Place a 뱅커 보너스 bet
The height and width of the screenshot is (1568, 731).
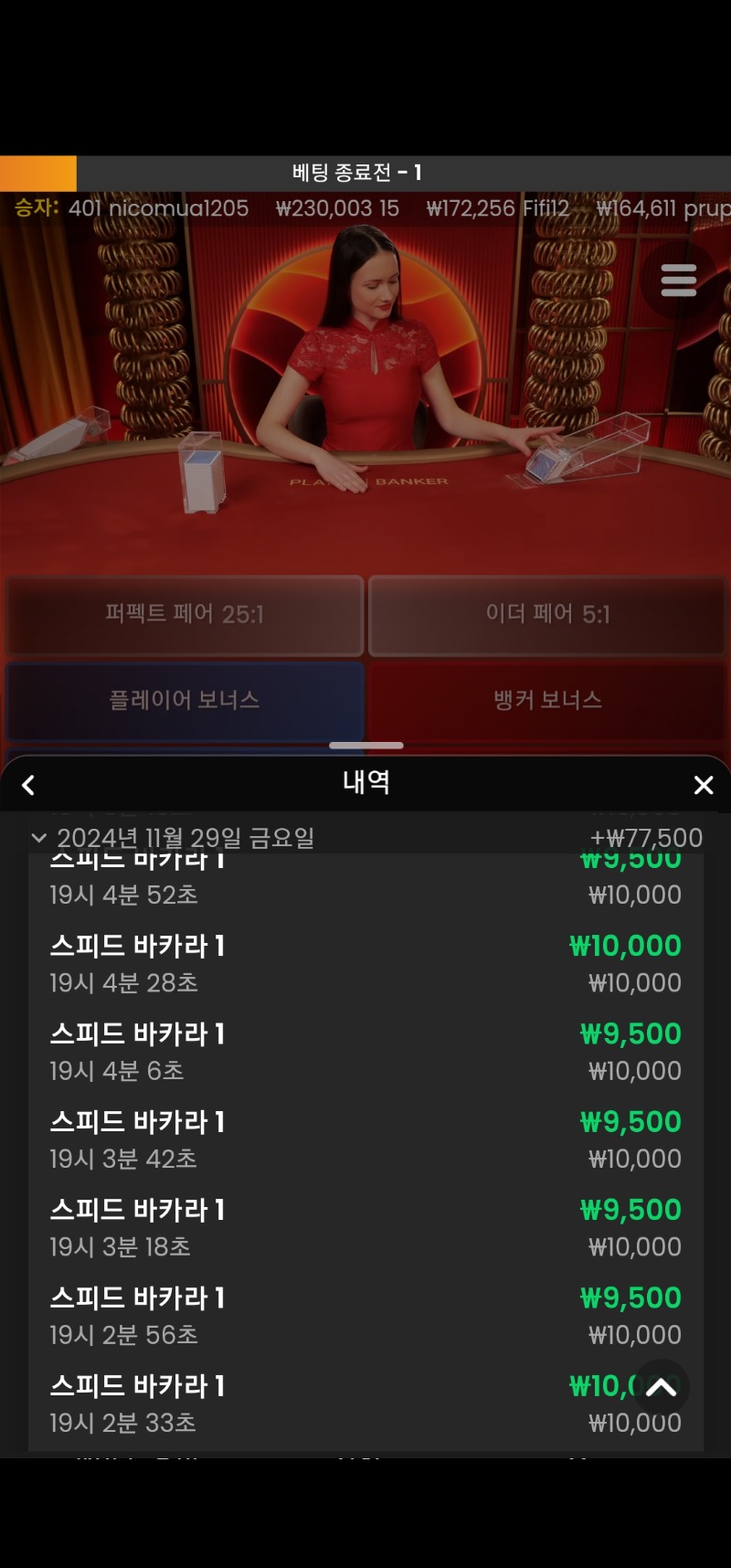547,701
